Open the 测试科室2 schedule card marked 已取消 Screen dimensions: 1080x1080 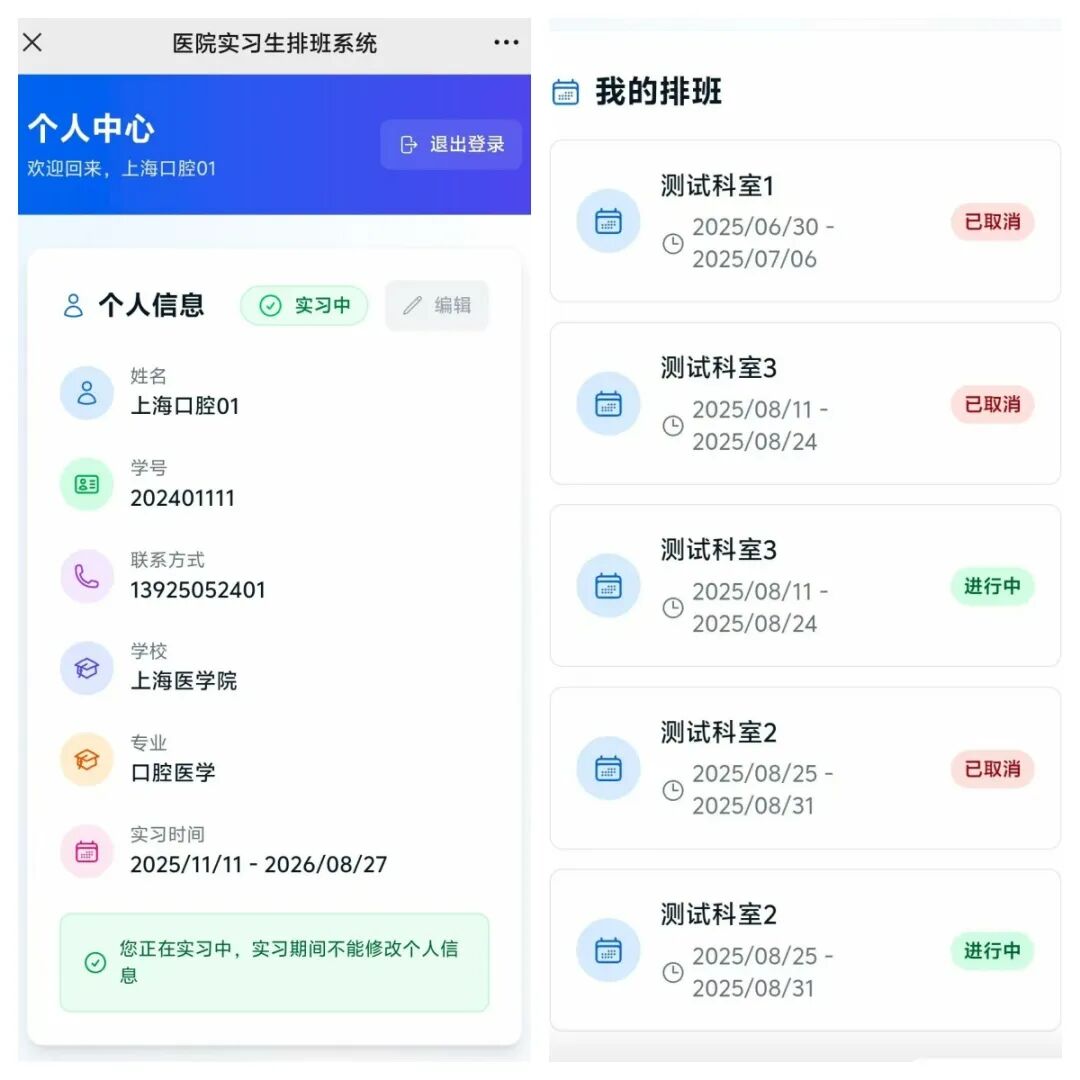point(805,768)
